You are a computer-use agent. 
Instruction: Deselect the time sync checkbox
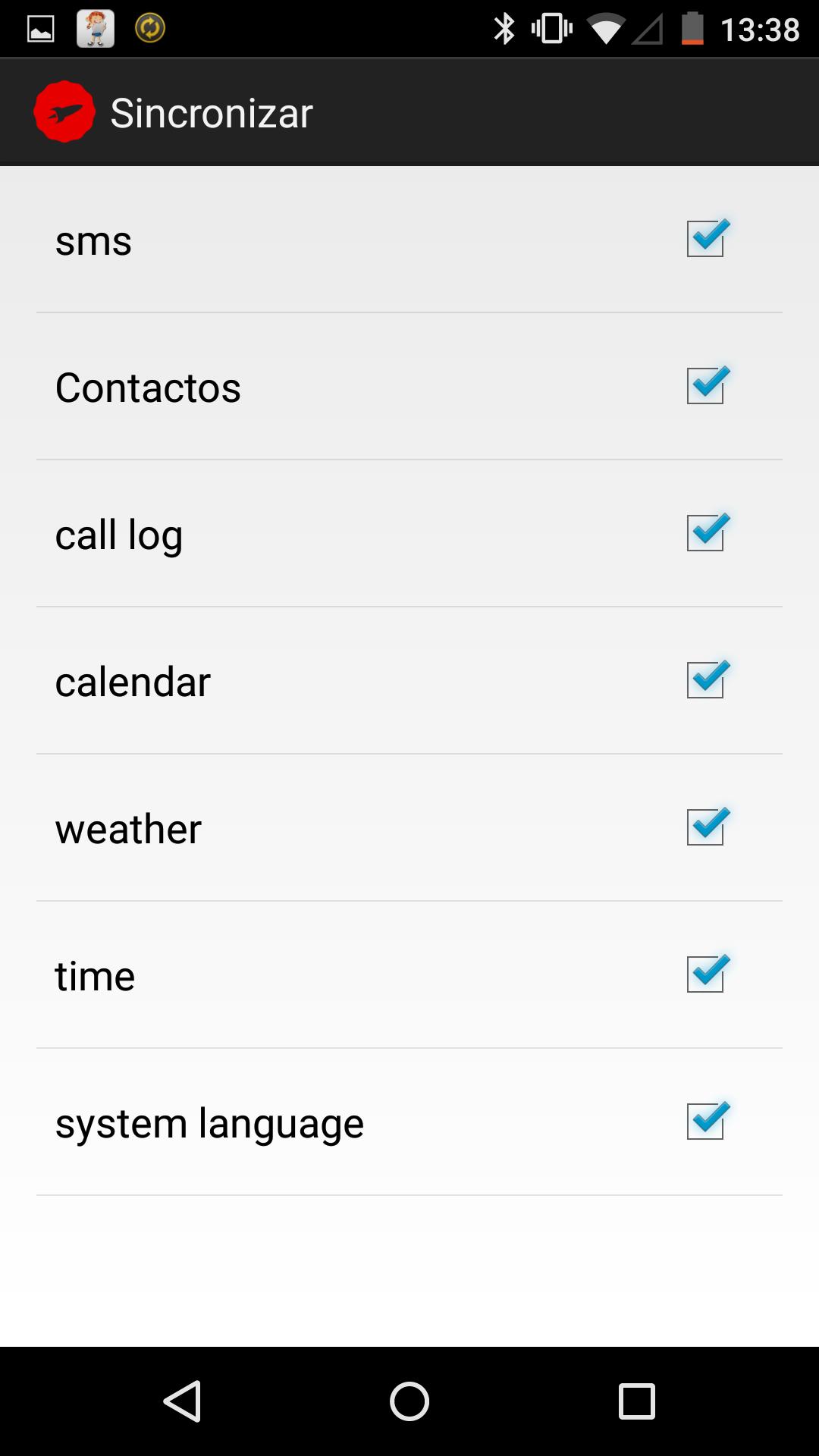[x=705, y=974]
